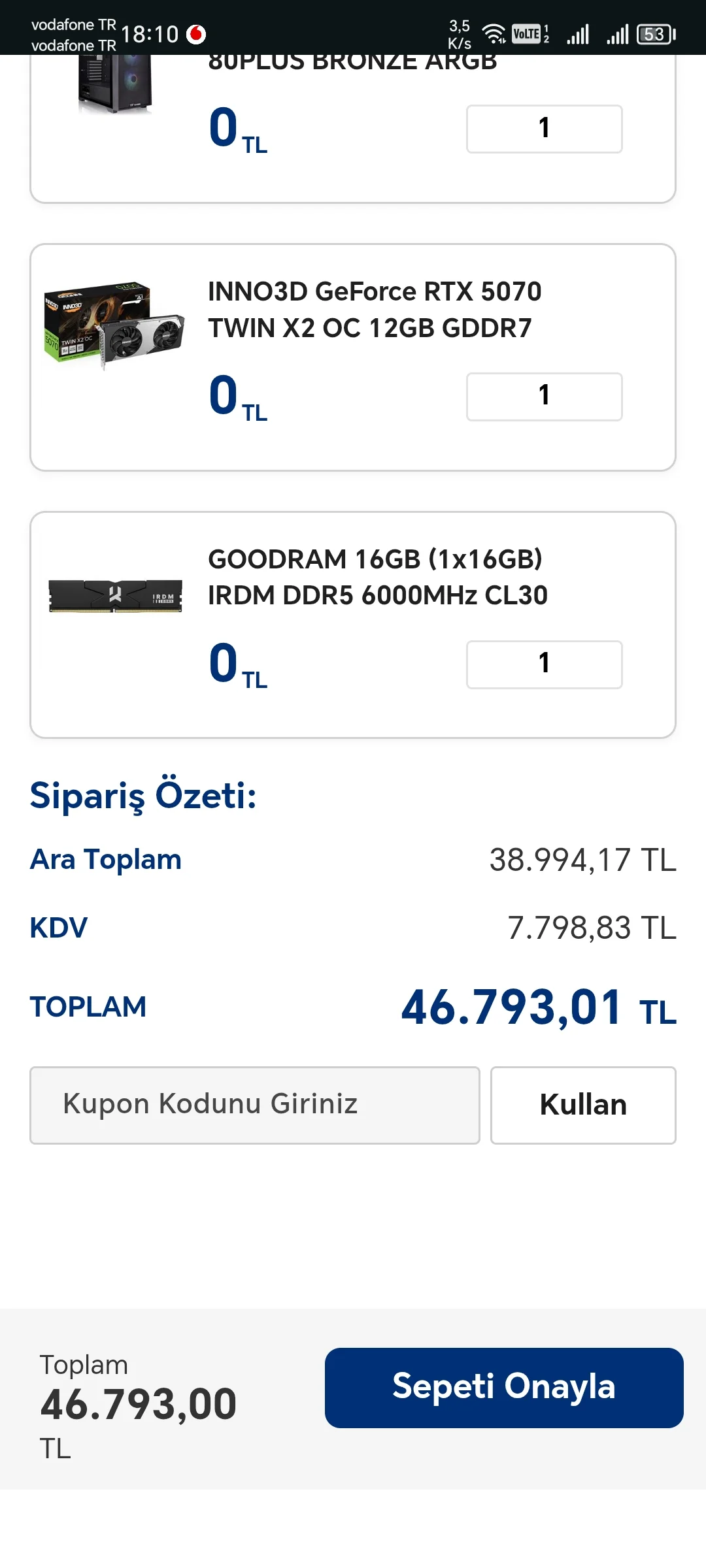706x1568 pixels.
Task: Open the GOODRAM 16GB IRDM DDR5 product
Action: [377, 577]
